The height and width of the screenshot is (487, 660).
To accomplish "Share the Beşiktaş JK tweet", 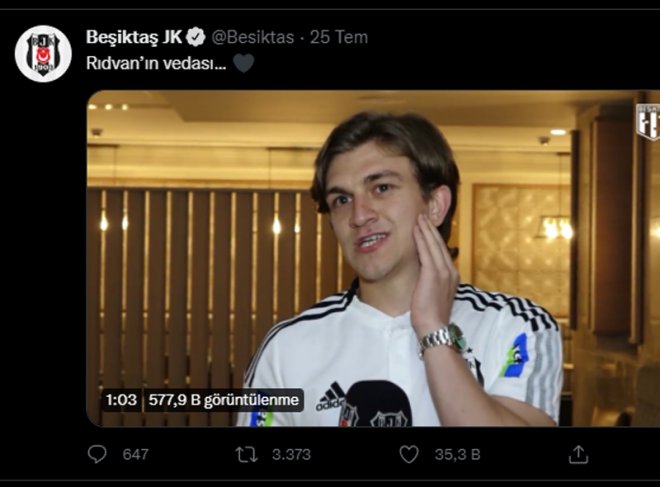I will pos(578,454).
